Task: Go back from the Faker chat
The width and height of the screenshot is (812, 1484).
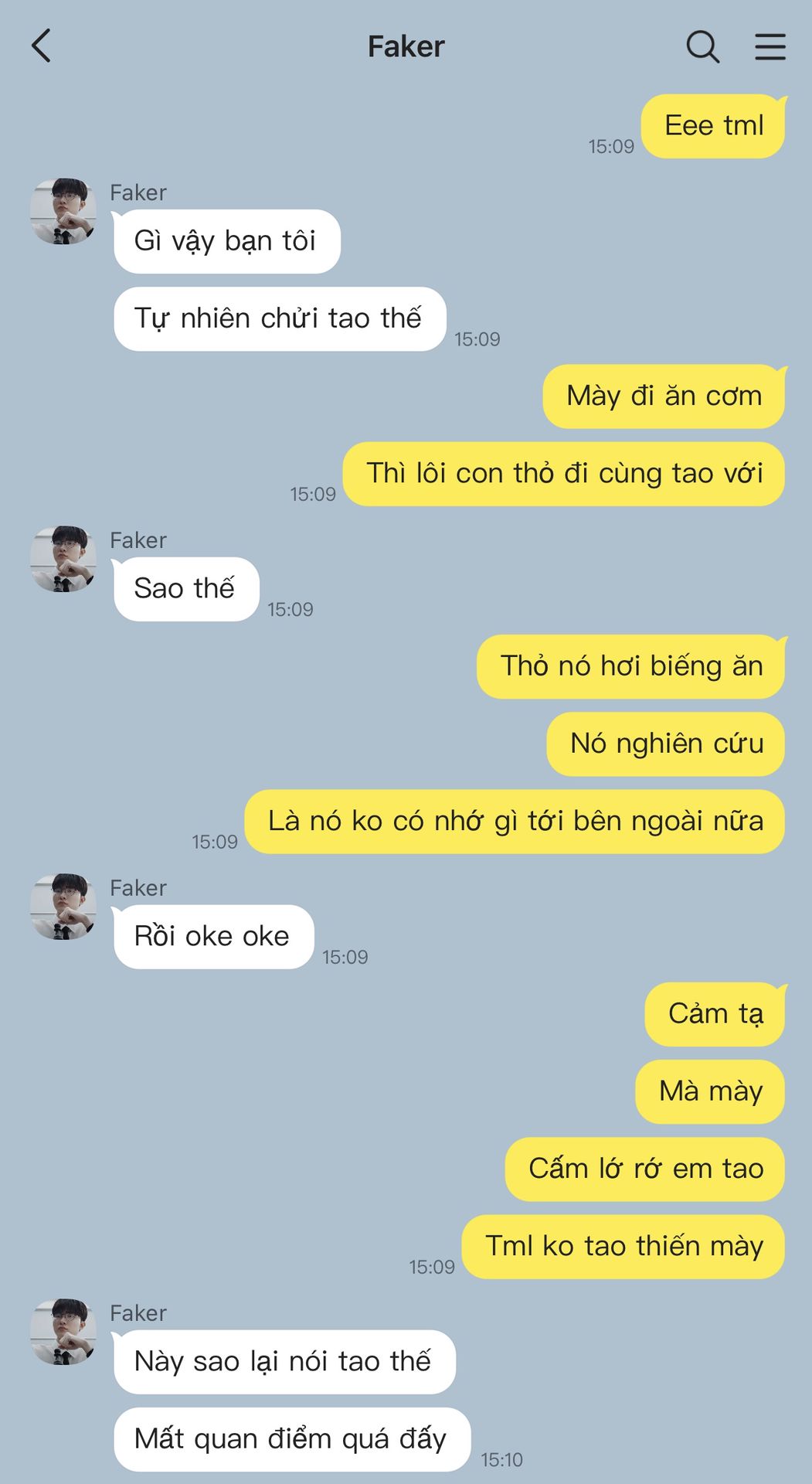Action: (x=42, y=46)
